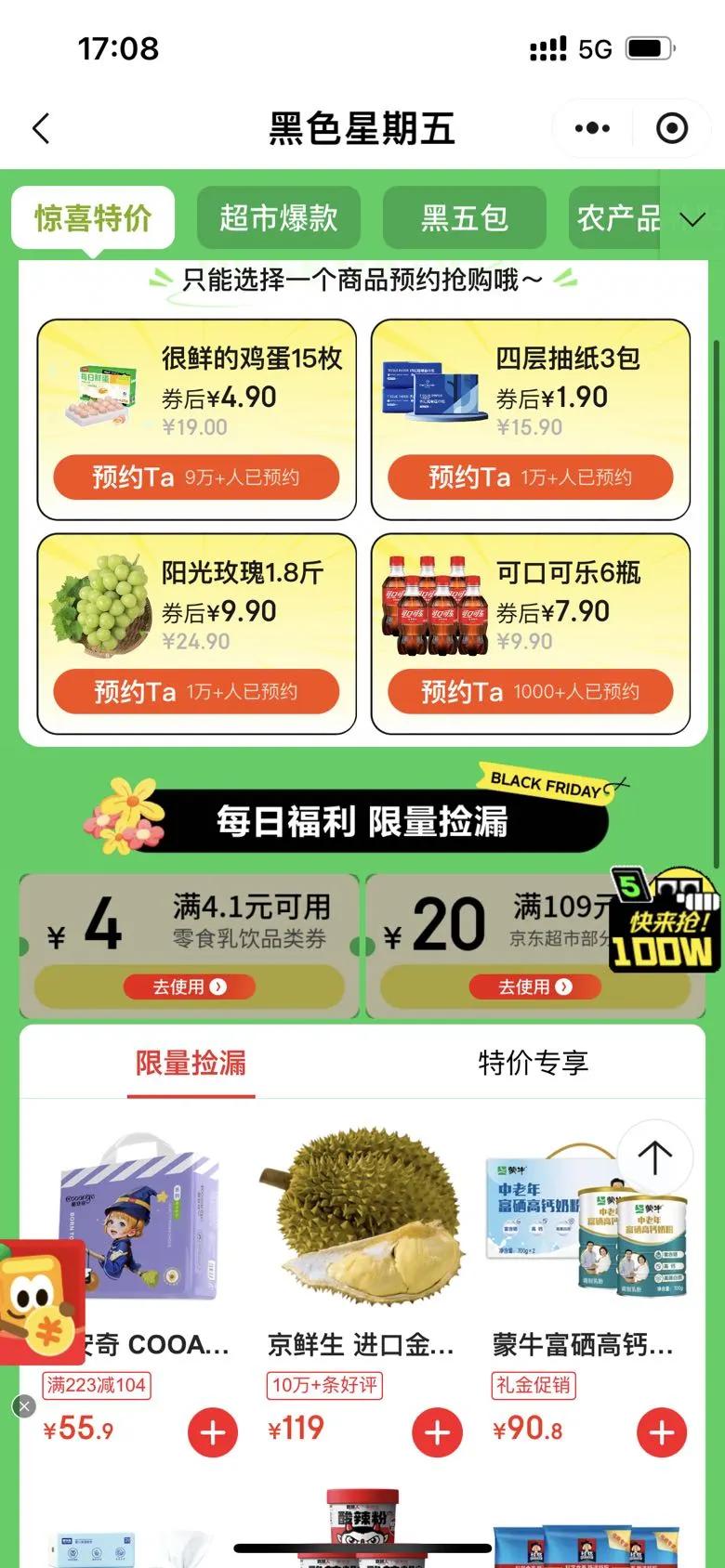Reserve 很鲜的鸡蛋15枚 with 预约Ta
The height and width of the screenshot is (1568, 725).
coord(196,477)
